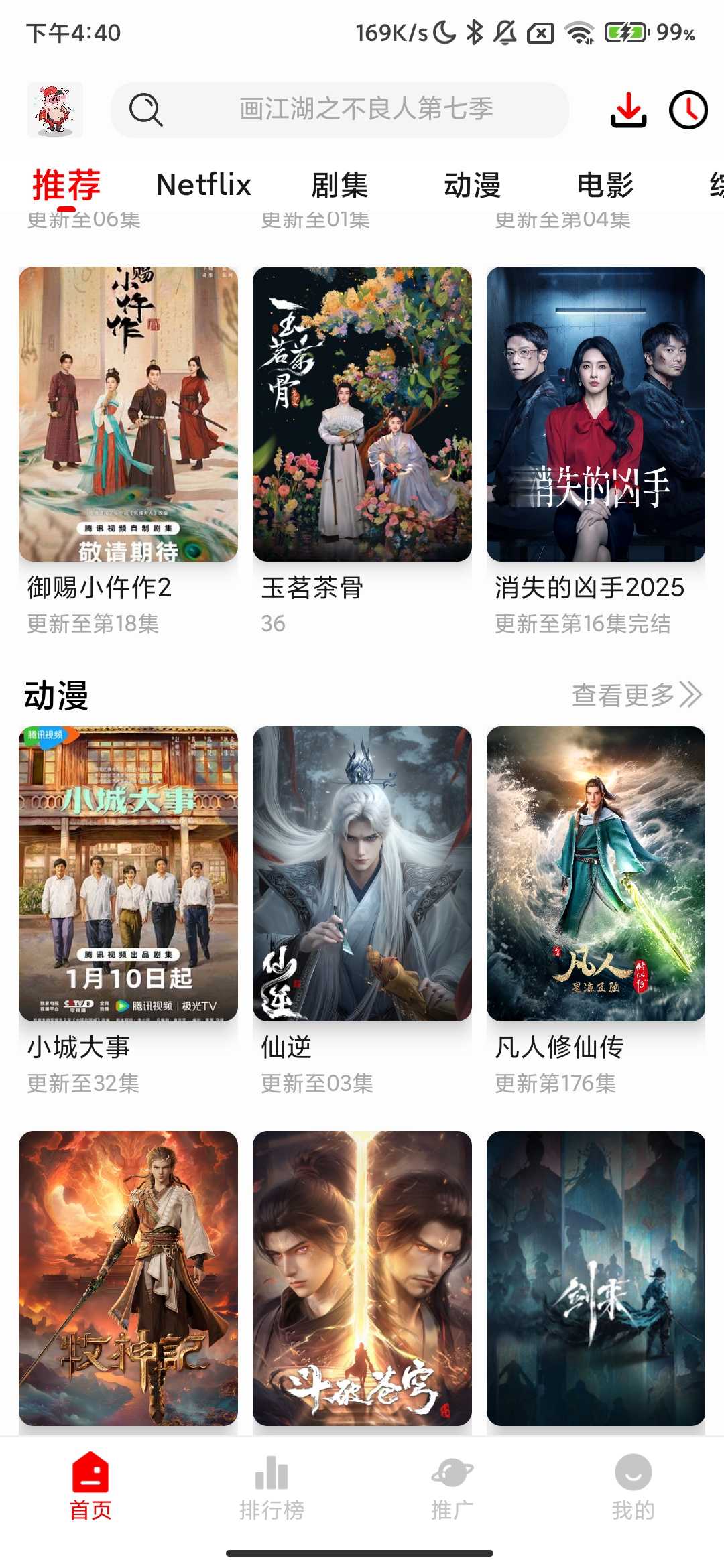724x1568 pixels.
Task: Open the profile avatar
Action: point(55,110)
